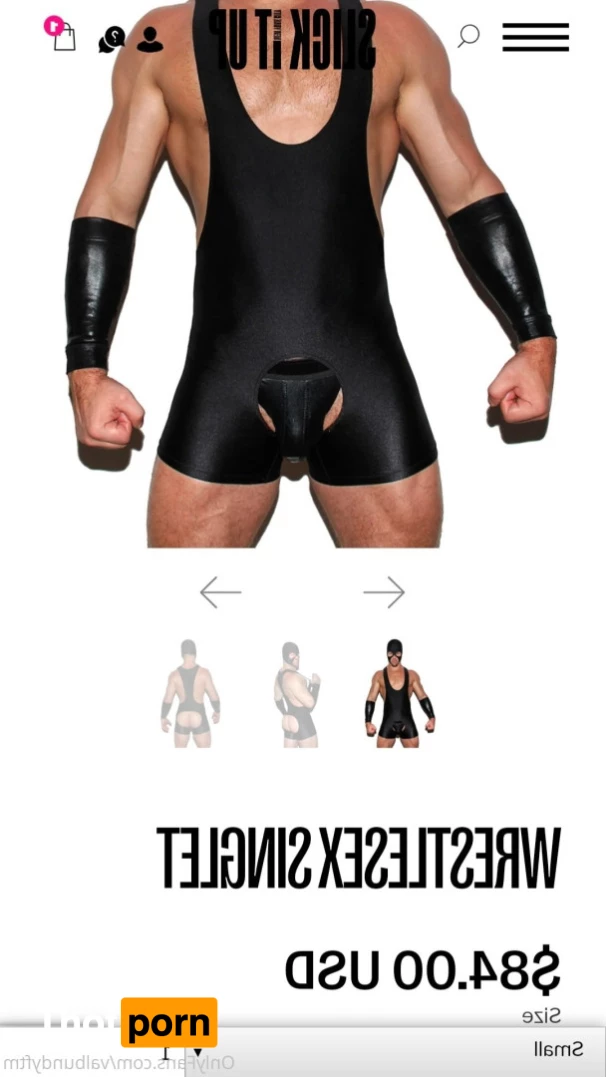The height and width of the screenshot is (1077, 606).
Task: Expand the Size dropdown showing Small
Action: coord(400,1050)
